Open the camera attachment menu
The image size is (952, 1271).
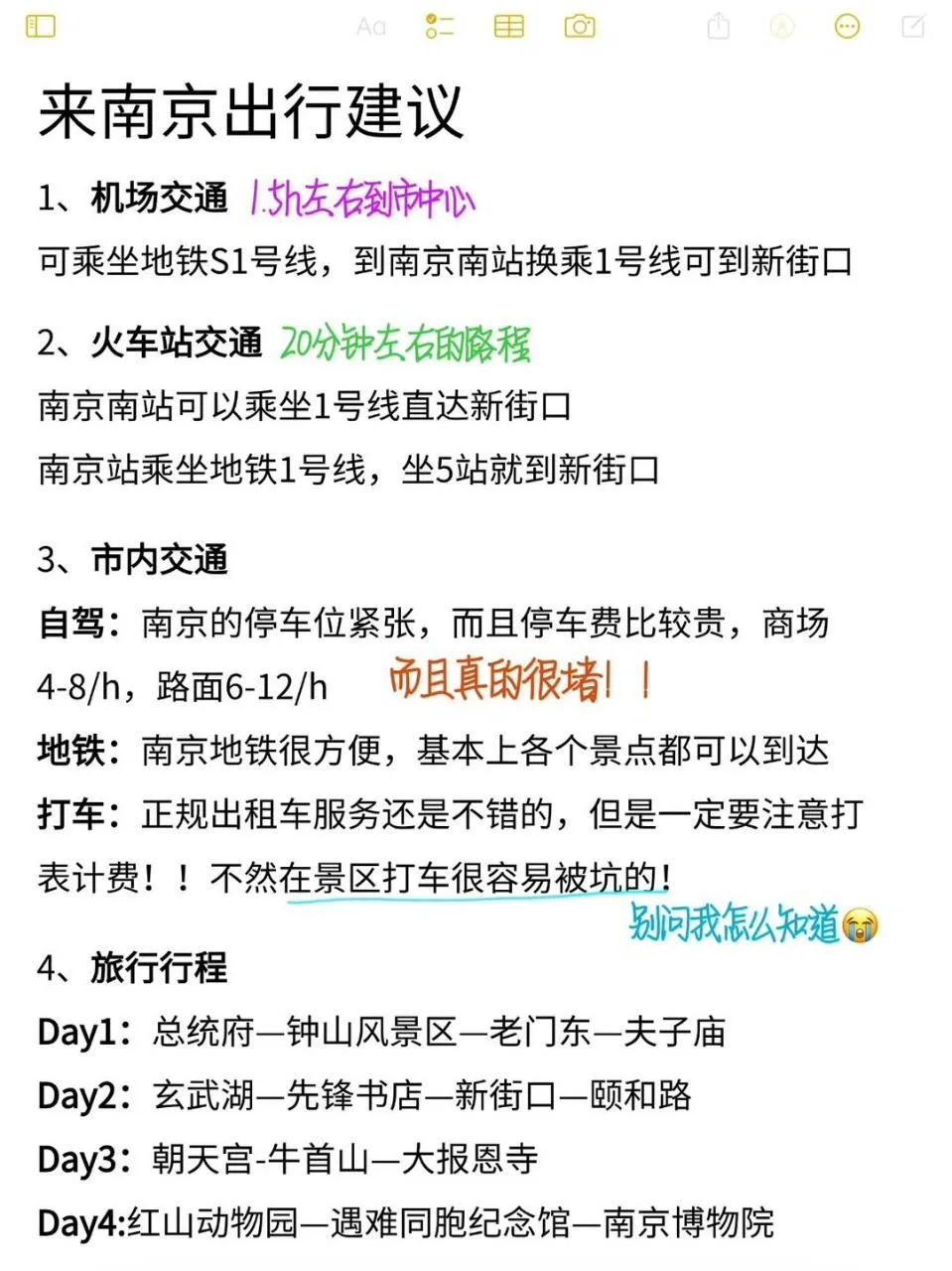[580, 27]
